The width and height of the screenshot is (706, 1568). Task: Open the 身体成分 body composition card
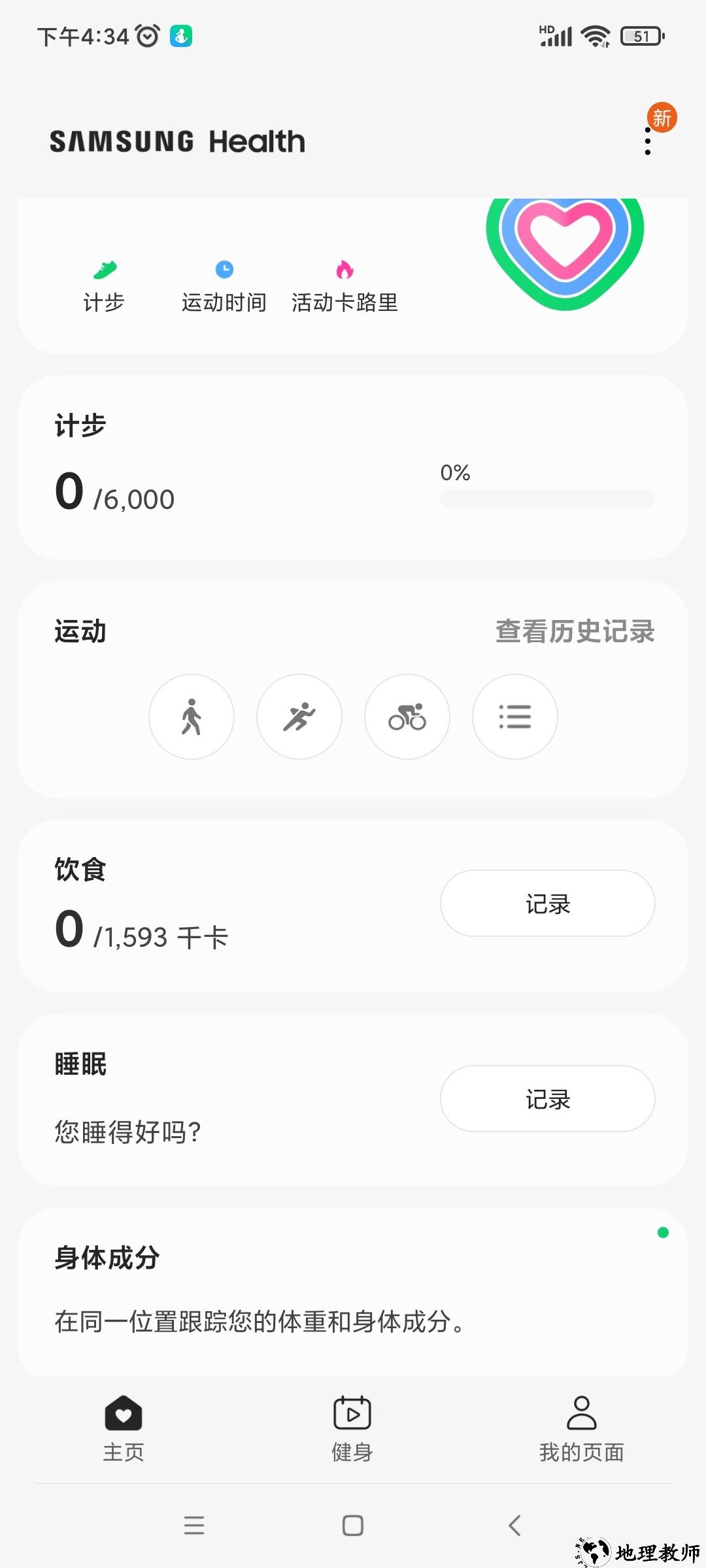click(353, 1290)
